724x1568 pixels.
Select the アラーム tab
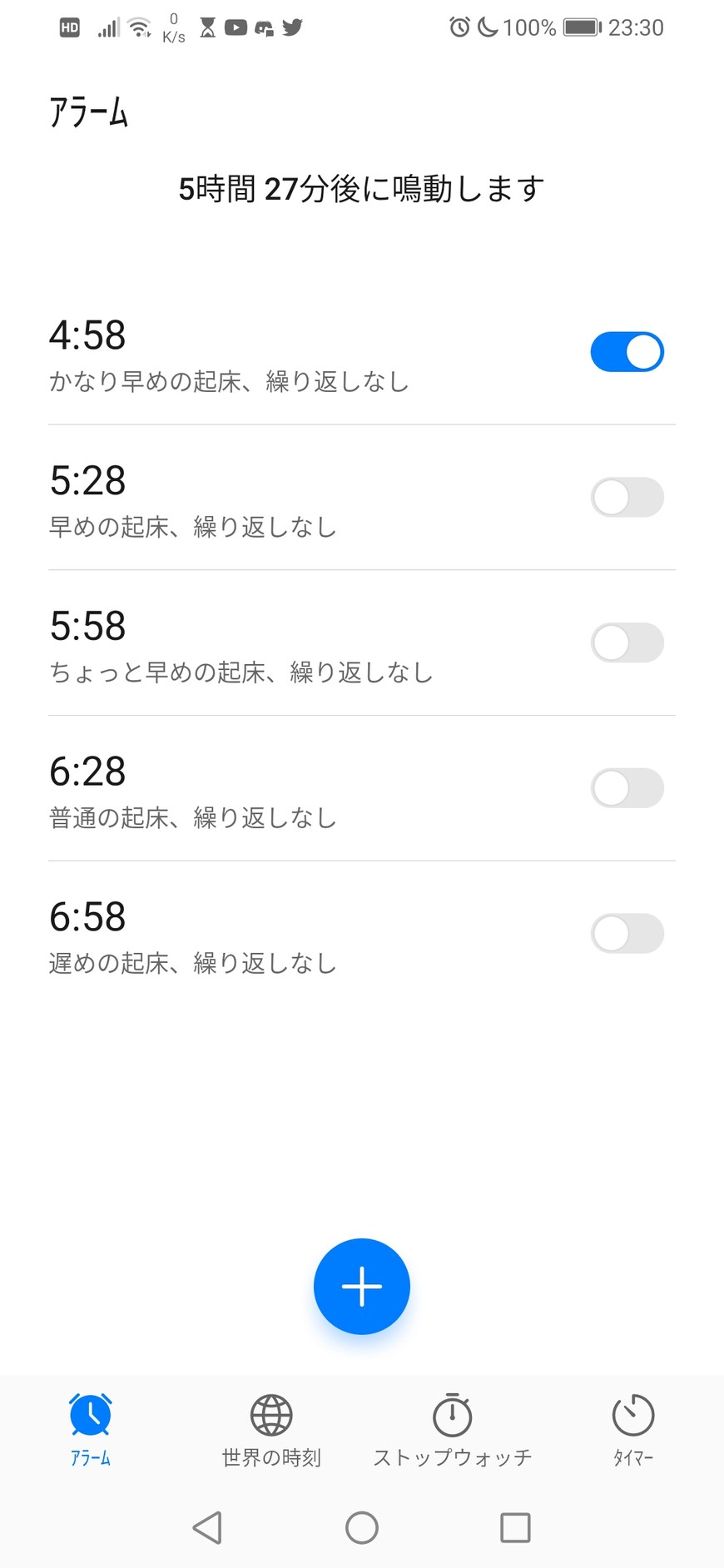pos(91,1428)
